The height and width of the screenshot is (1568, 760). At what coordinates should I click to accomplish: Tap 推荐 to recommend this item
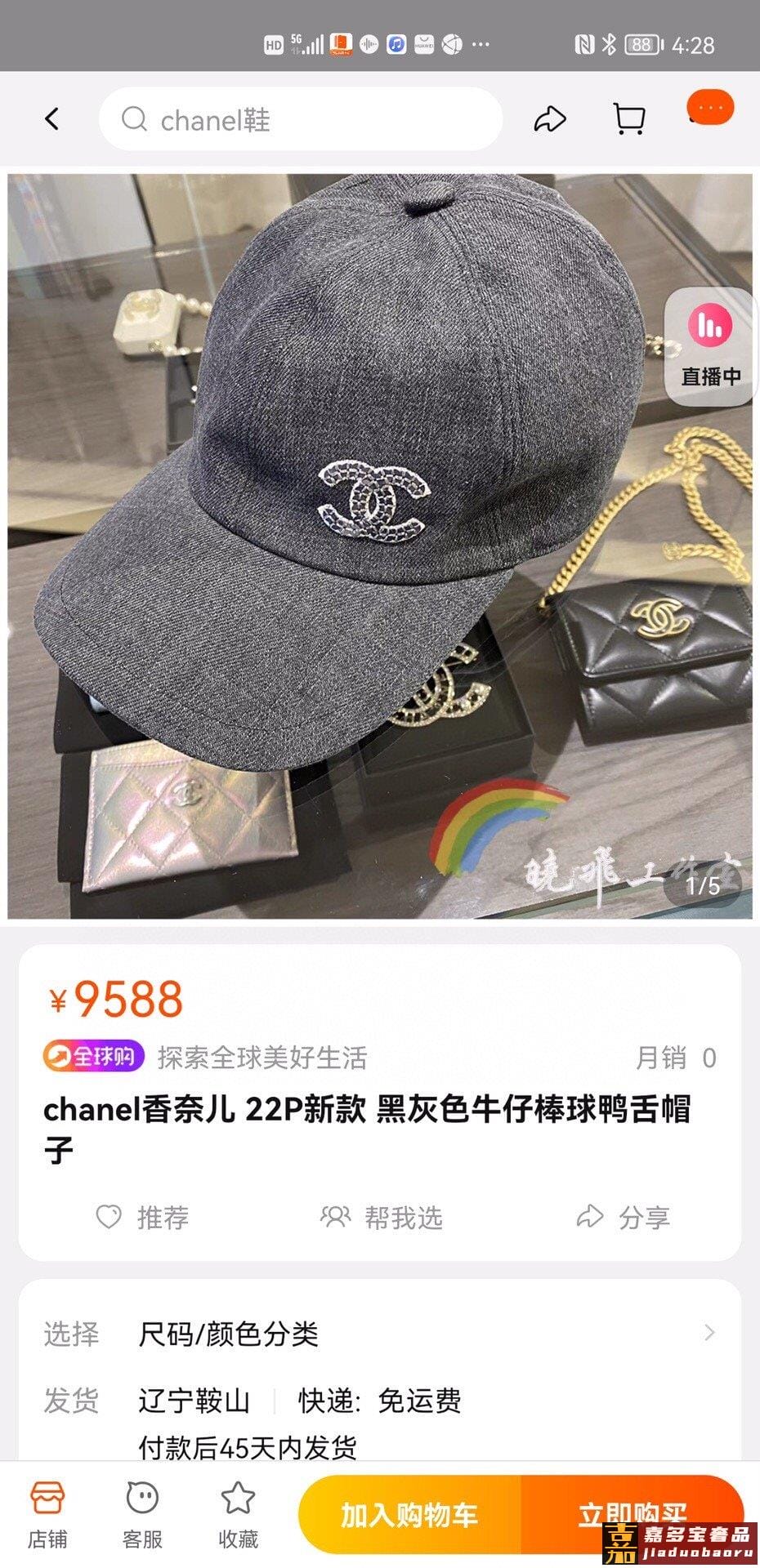click(x=142, y=1217)
